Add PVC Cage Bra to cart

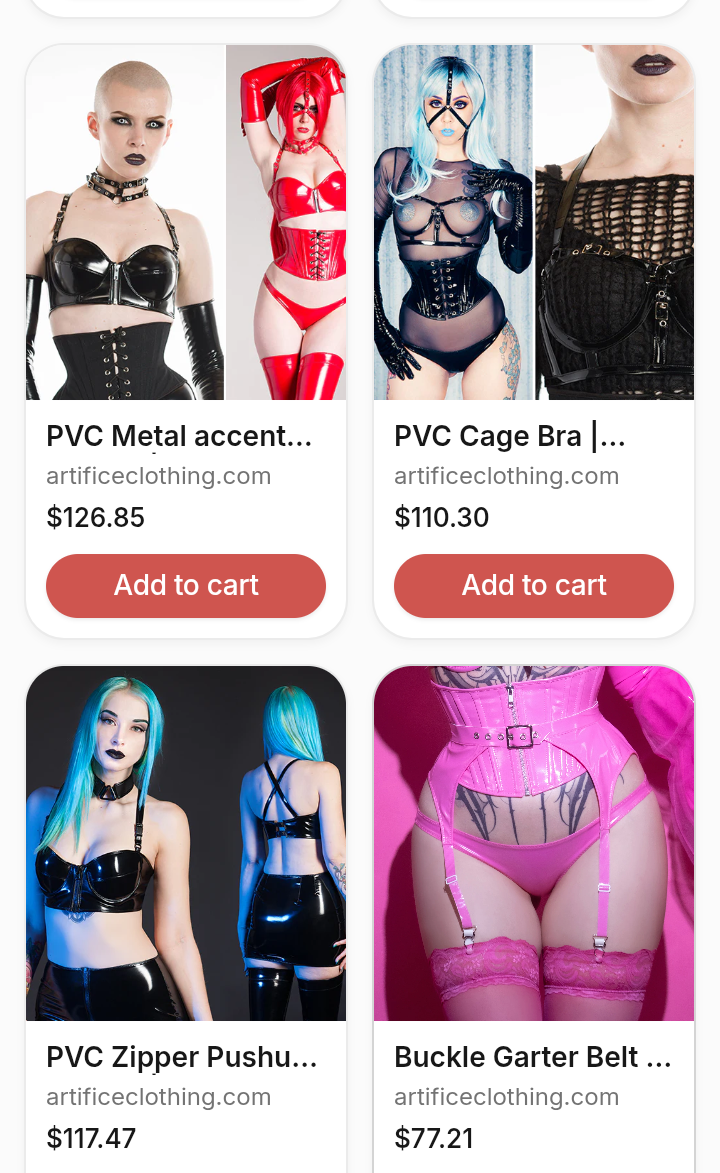pyautogui.click(x=534, y=586)
